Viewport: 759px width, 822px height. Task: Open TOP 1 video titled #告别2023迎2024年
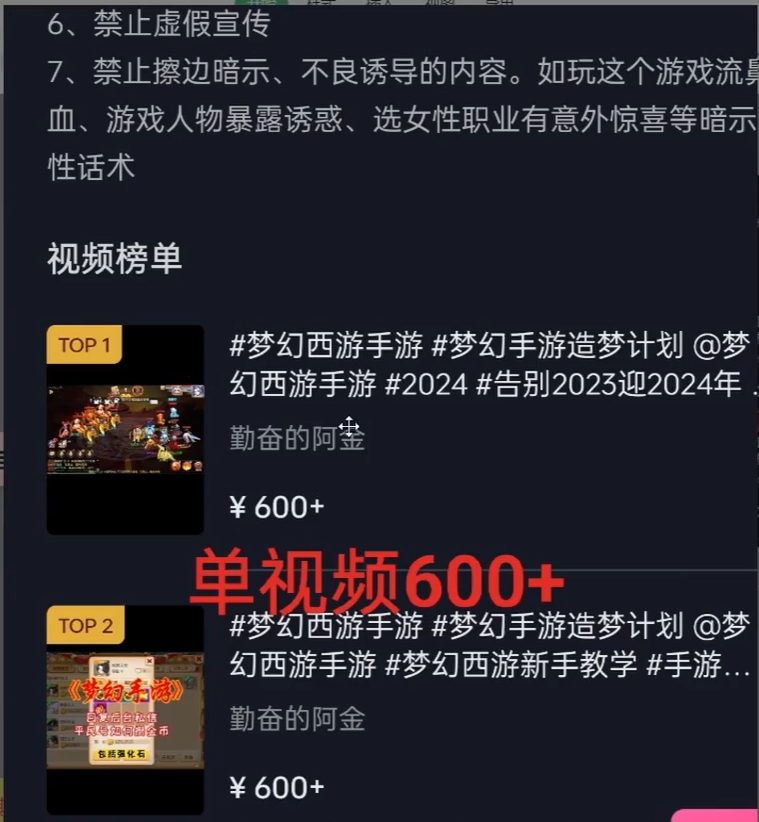click(490, 365)
